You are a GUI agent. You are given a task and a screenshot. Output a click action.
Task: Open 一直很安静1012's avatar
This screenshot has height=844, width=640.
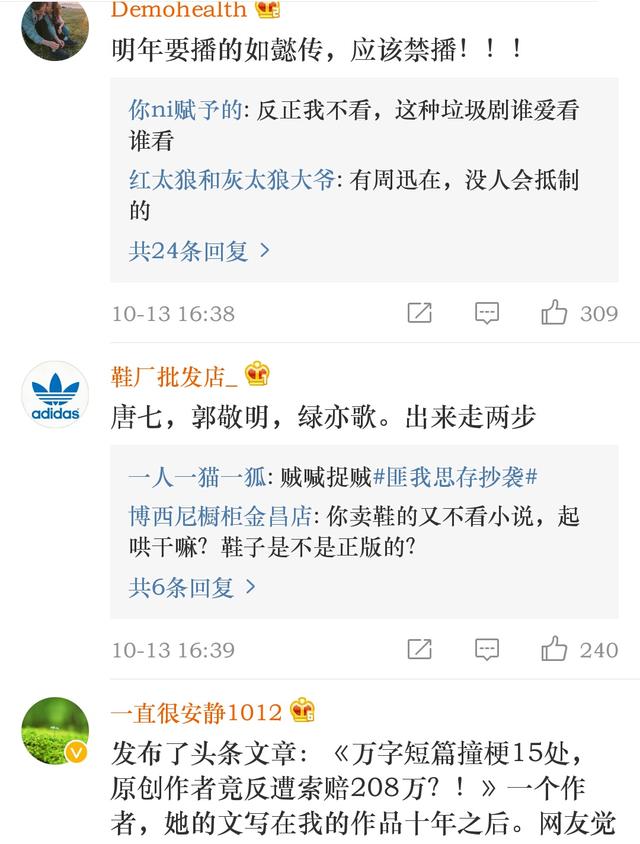[x=55, y=731]
